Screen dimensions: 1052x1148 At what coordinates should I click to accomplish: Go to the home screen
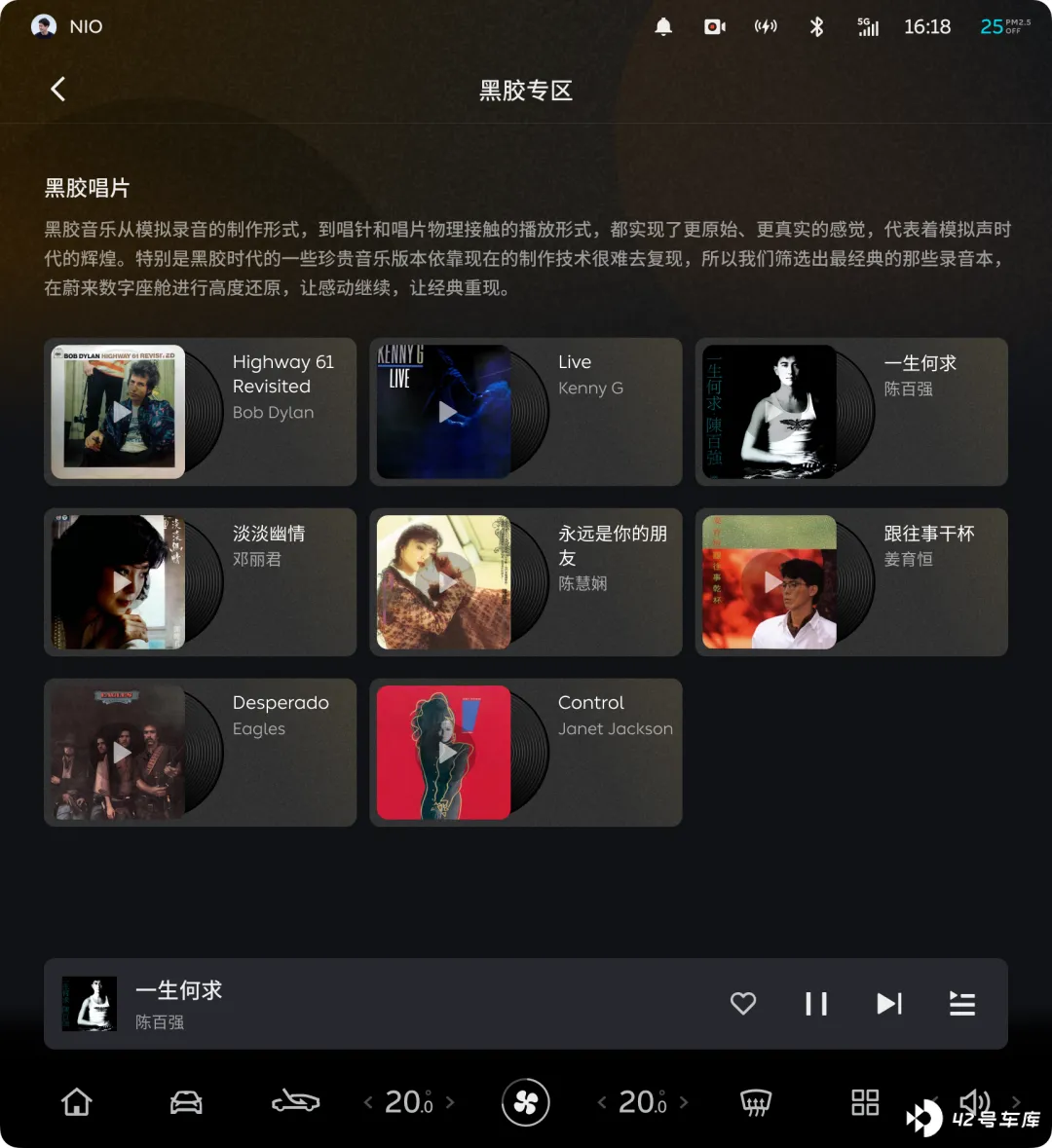77,1102
